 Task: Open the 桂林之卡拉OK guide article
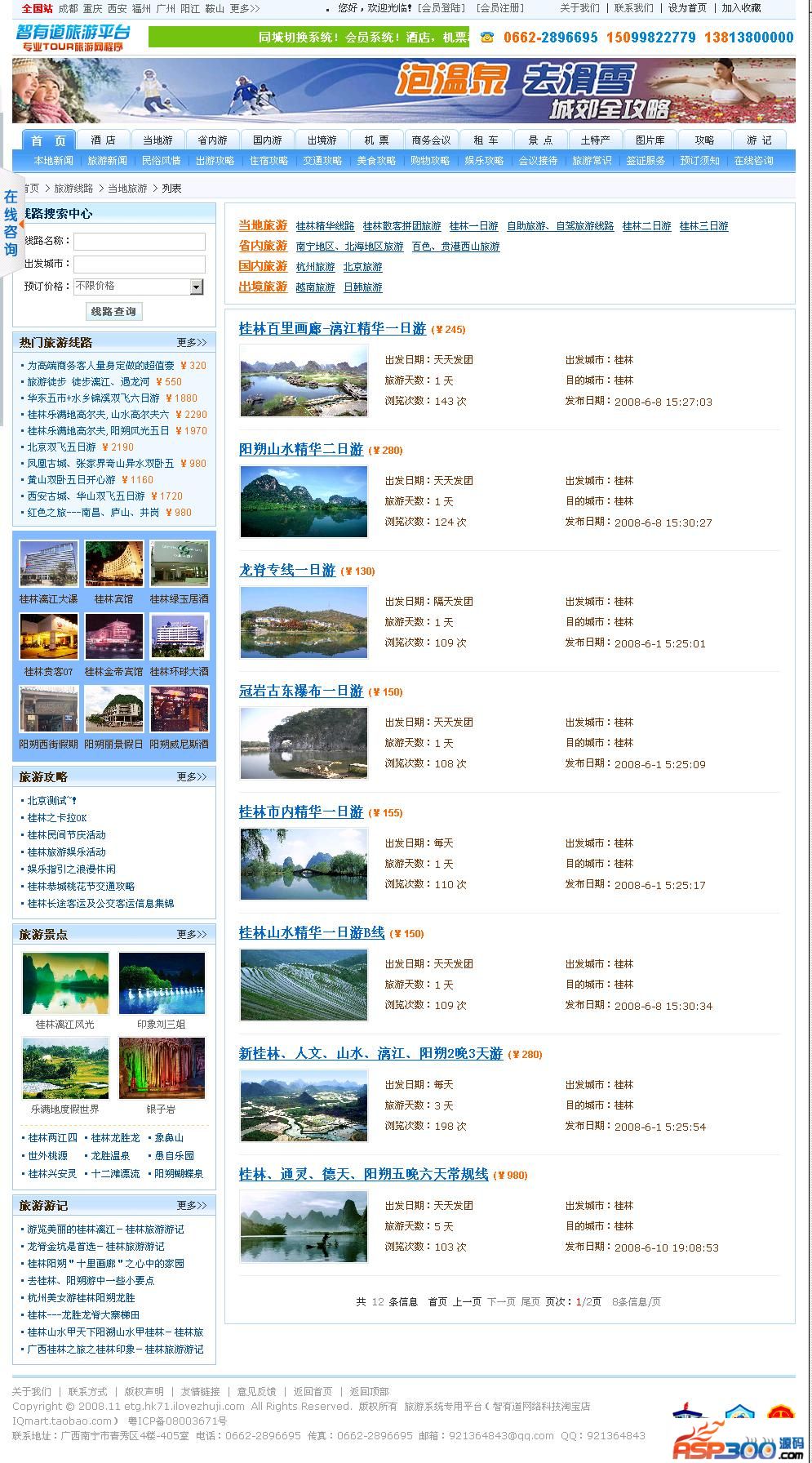tap(57, 818)
